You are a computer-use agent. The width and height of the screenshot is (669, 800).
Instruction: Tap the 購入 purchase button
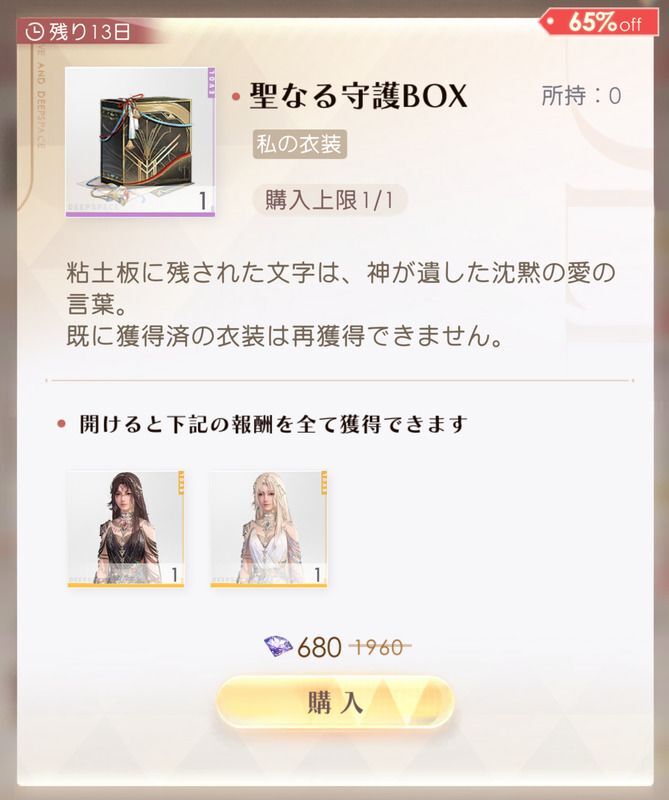tap(334, 702)
